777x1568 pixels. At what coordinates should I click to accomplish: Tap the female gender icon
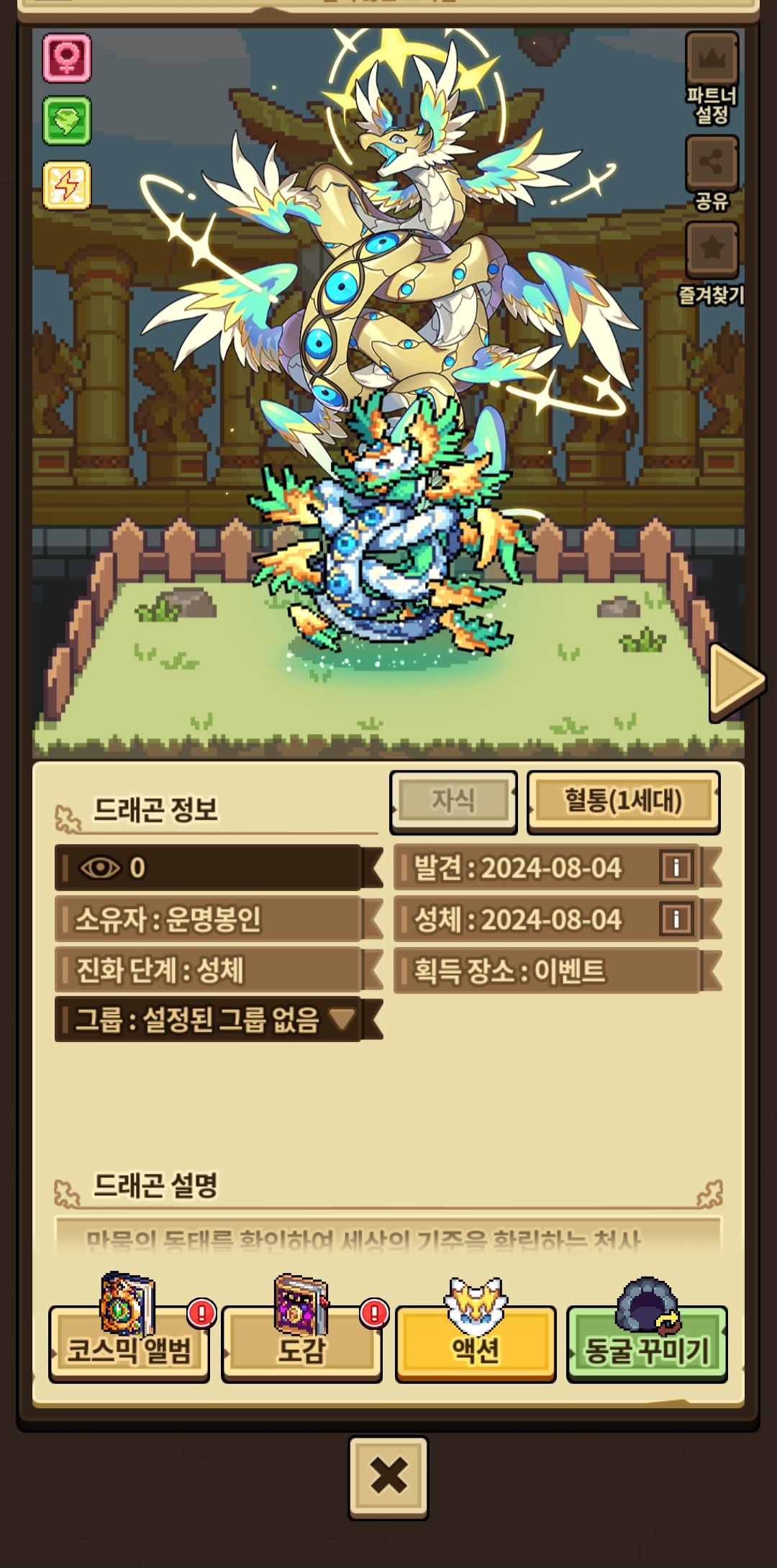pyautogui.click(x=67, y=58)
